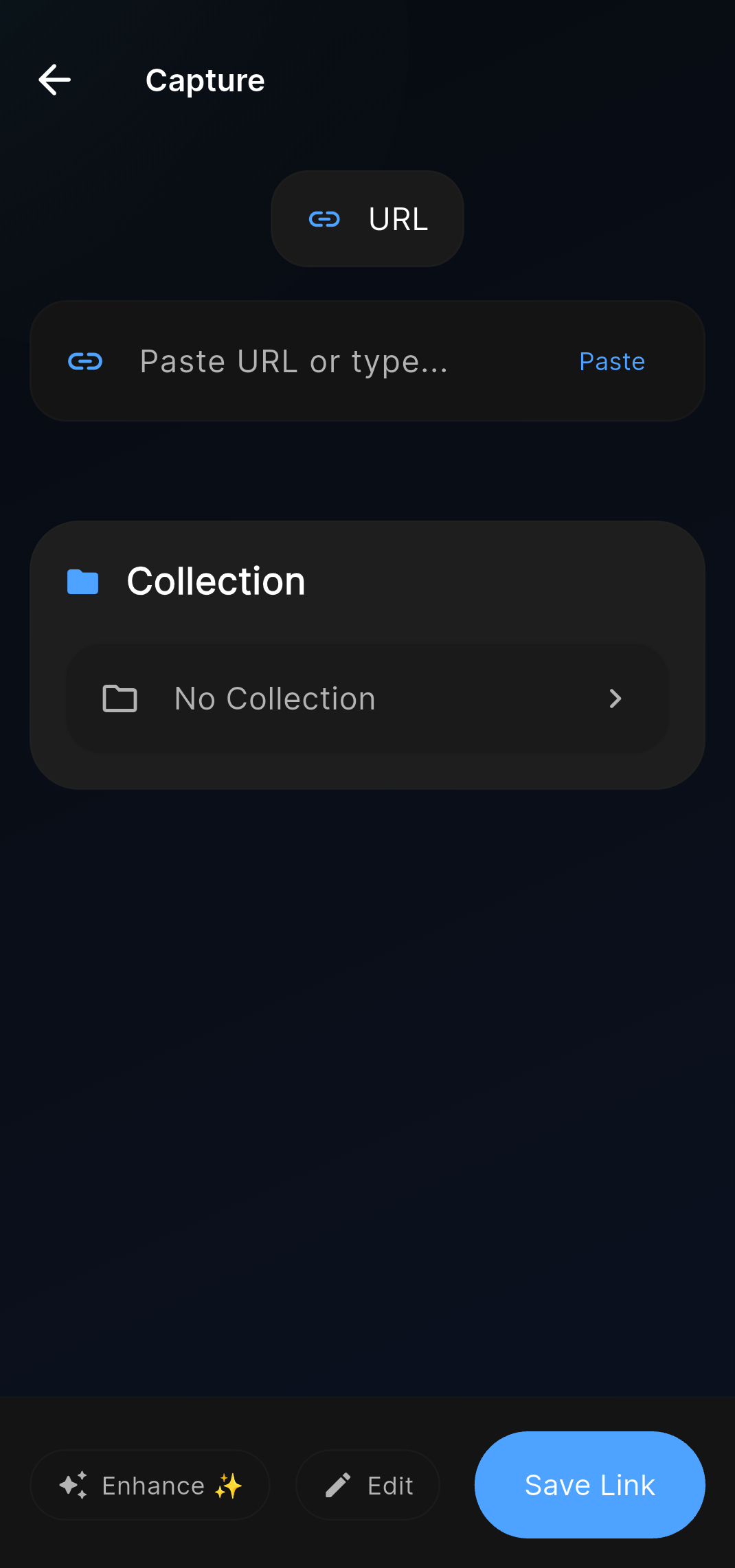
Task: Go back from the Capture screen
Action: (55, 80)
